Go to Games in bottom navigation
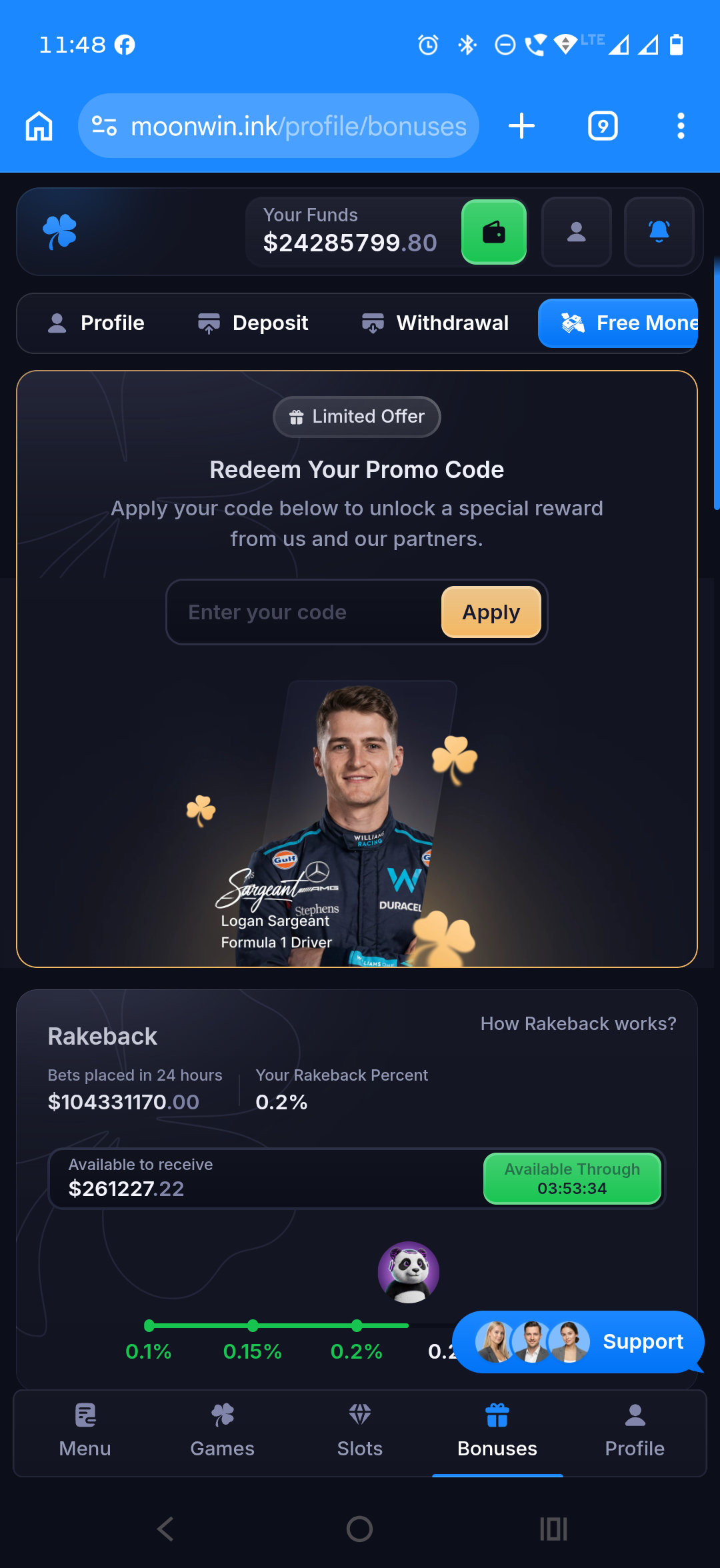Image resolution: width=720 pixels, height=1568 pixels. pyautogui.click(x=223, y=1432)
